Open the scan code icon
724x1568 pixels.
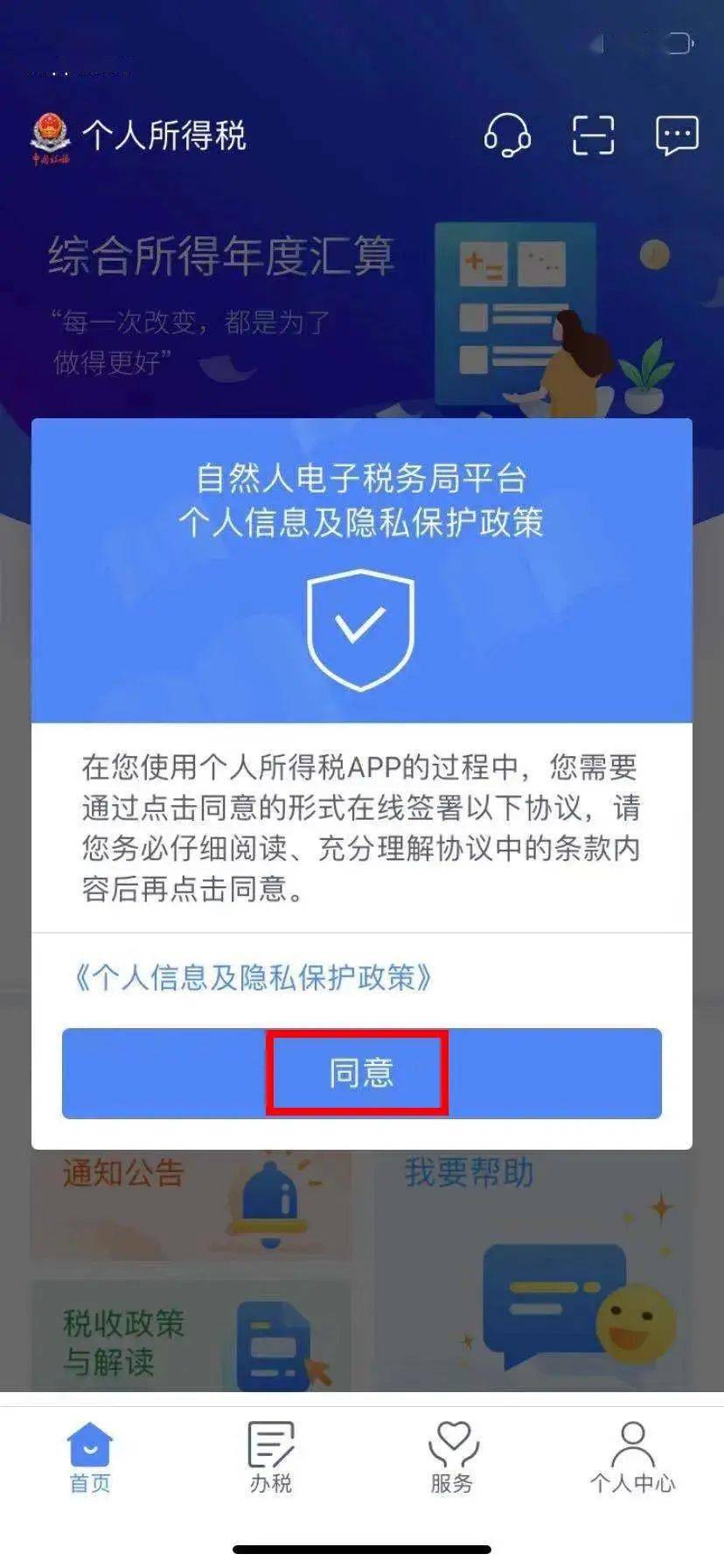(593, 136)
